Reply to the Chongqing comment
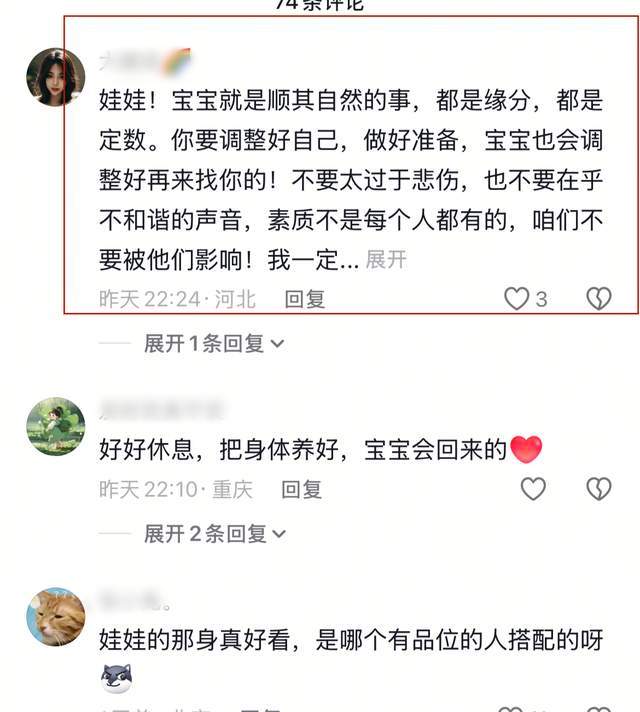Screen dimensions: 640x712 click(301, 489)
